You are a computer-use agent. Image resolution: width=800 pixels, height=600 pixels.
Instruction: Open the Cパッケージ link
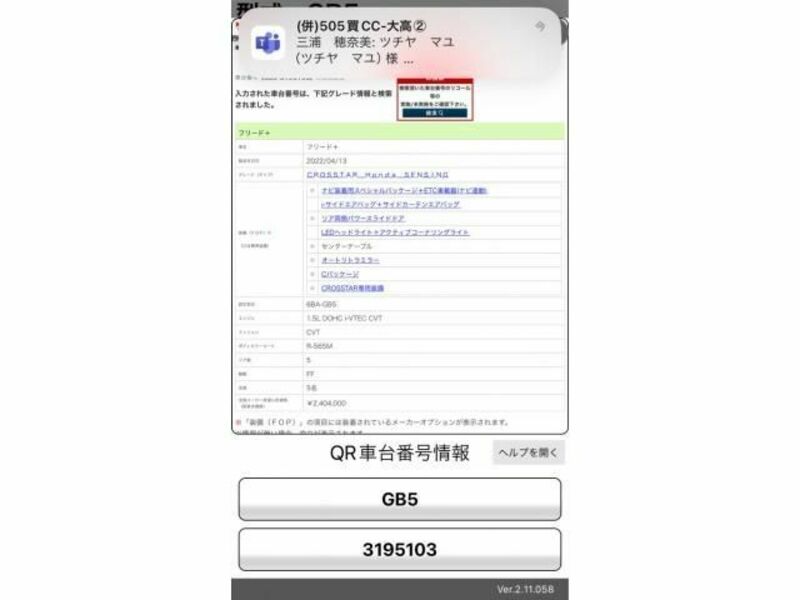[340, 274]
